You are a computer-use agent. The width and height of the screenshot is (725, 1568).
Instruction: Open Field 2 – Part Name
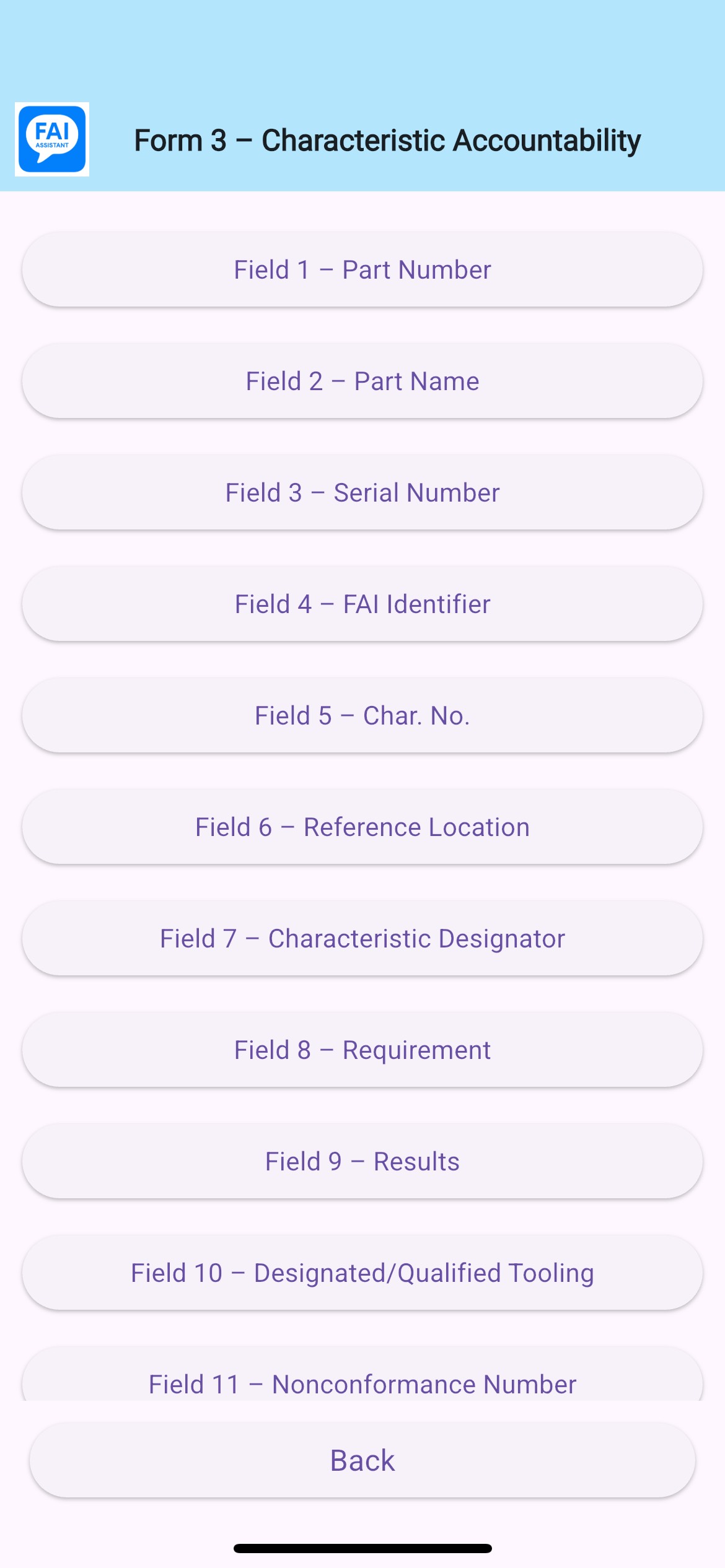tap(362, 381)
